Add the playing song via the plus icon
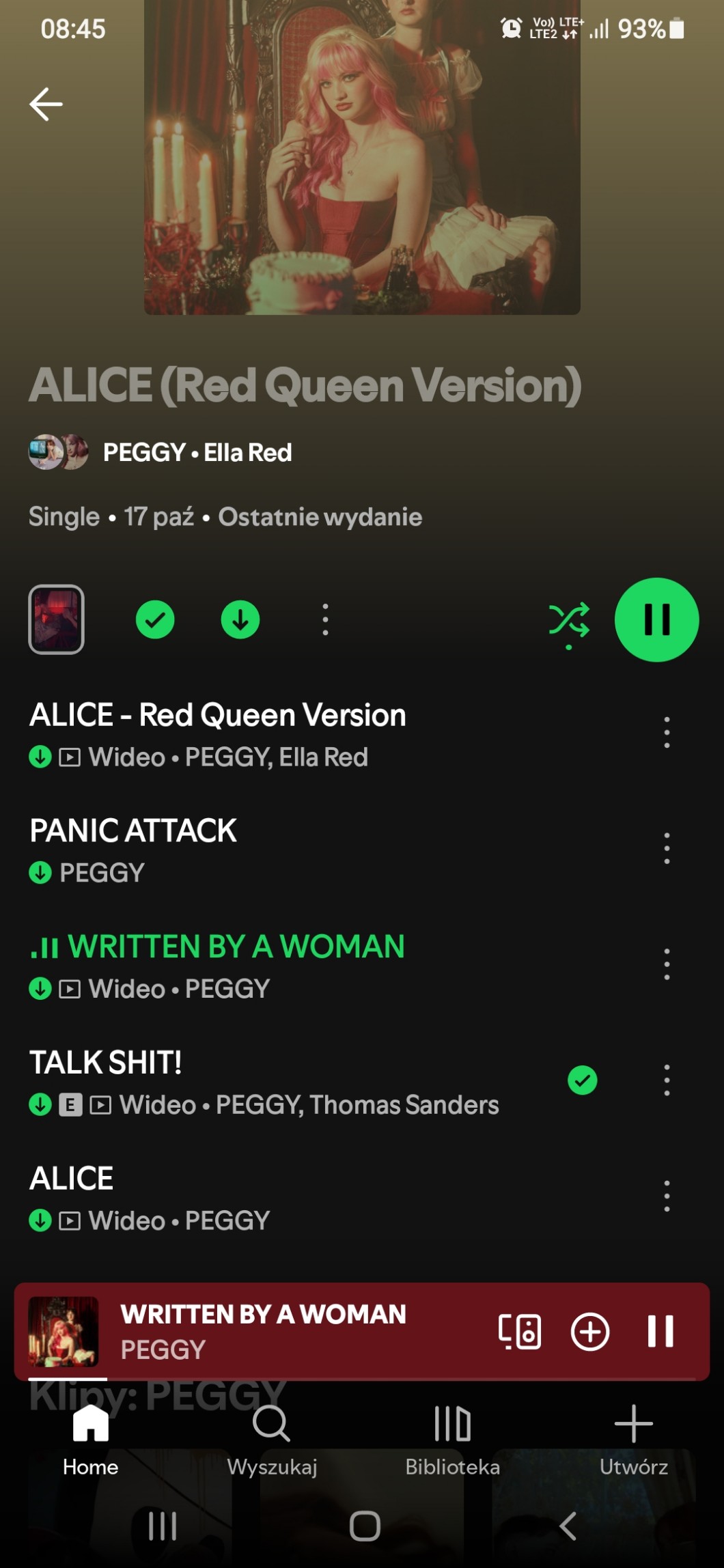Image resolution: width=724 pixels, height=1568 pixels. click(x=589, y=1332)
